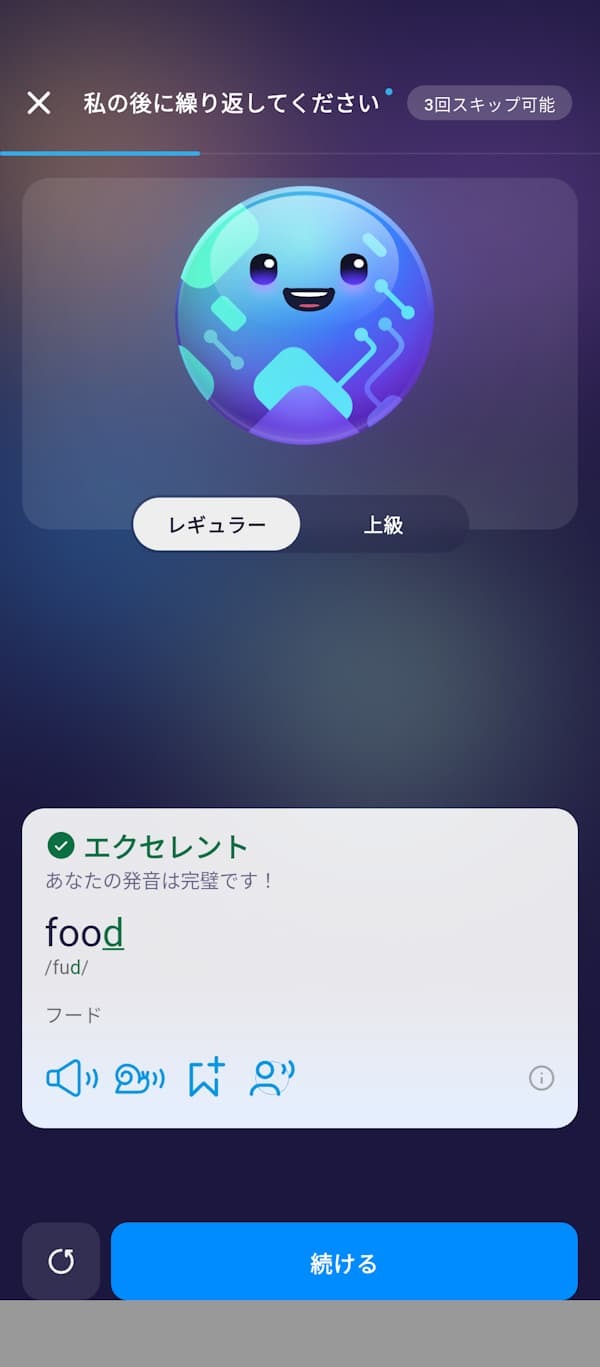Image resolution: width=600 pixels, height=1367 pixels.
Task: Retry the word with the redo button
Action: pyautogui.click(x=61, y=1262)
